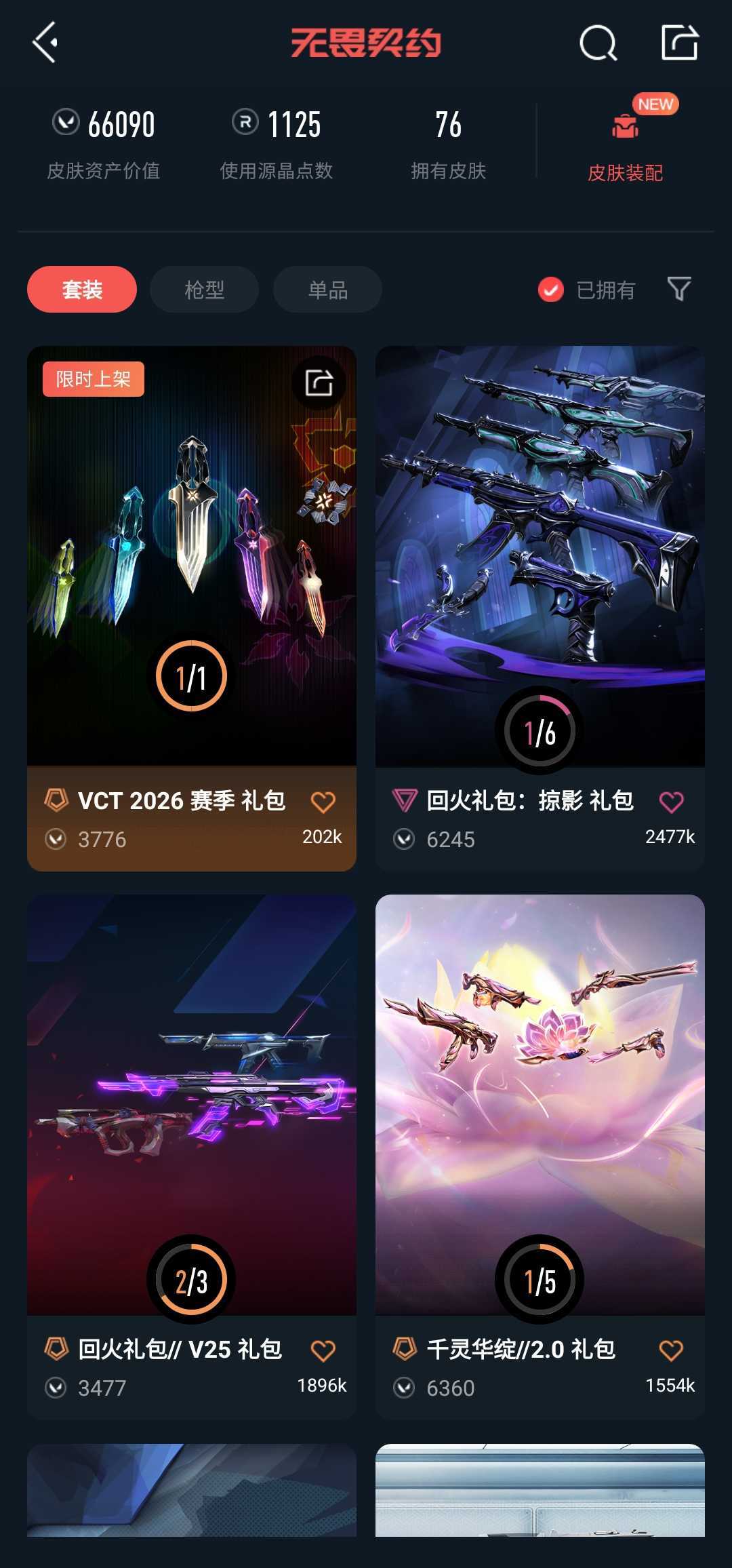Toggle the 已拥有 owned checkbox
Image resolution: width=732 pixels, height=1568 pixels.
pos(551,290)
